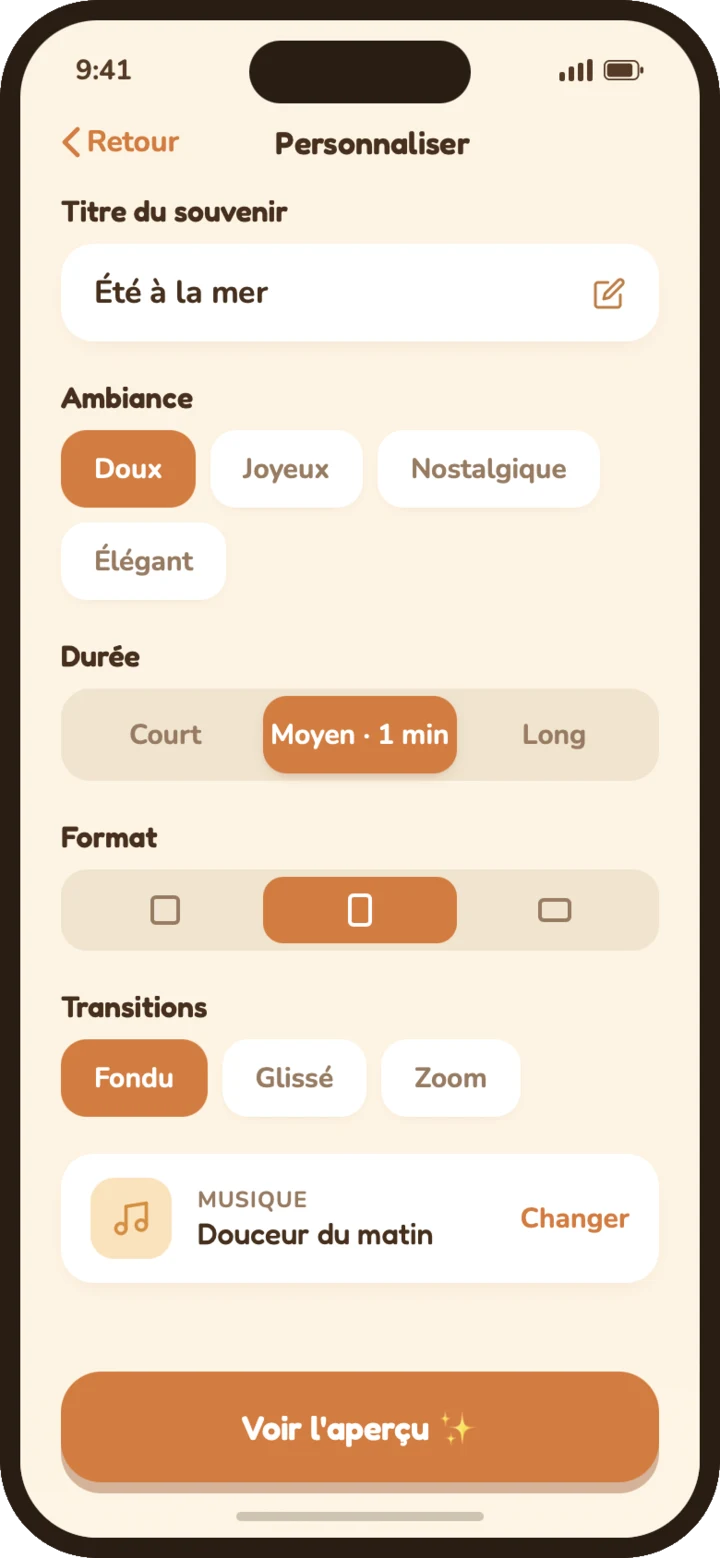Tap Voir l'aperçu to preview
Image resolution: width=720 pixels, height=1558 pixels.
coord(360,1427)
